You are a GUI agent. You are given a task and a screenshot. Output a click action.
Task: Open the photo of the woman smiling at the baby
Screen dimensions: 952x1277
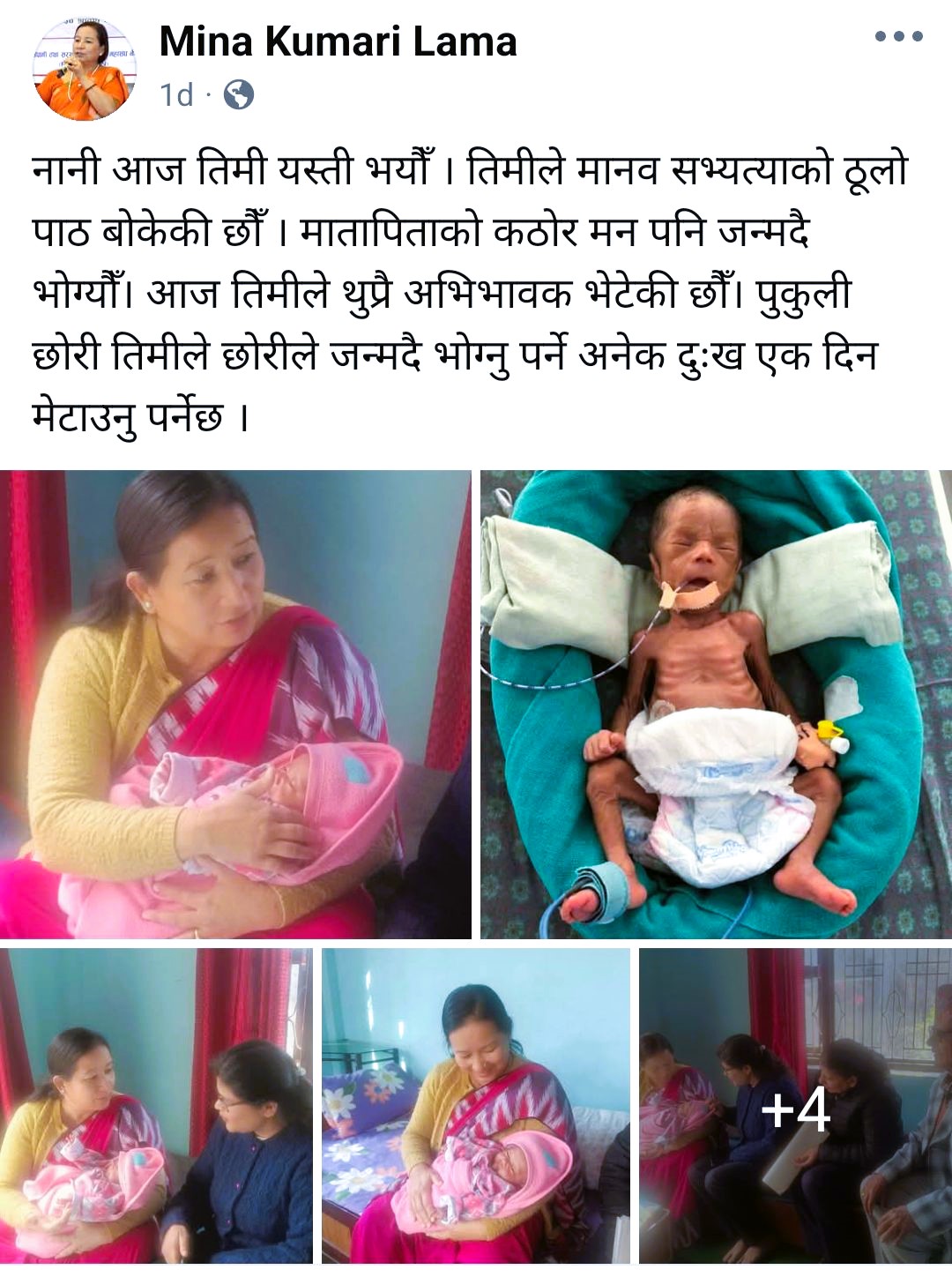pos(475,1105)
